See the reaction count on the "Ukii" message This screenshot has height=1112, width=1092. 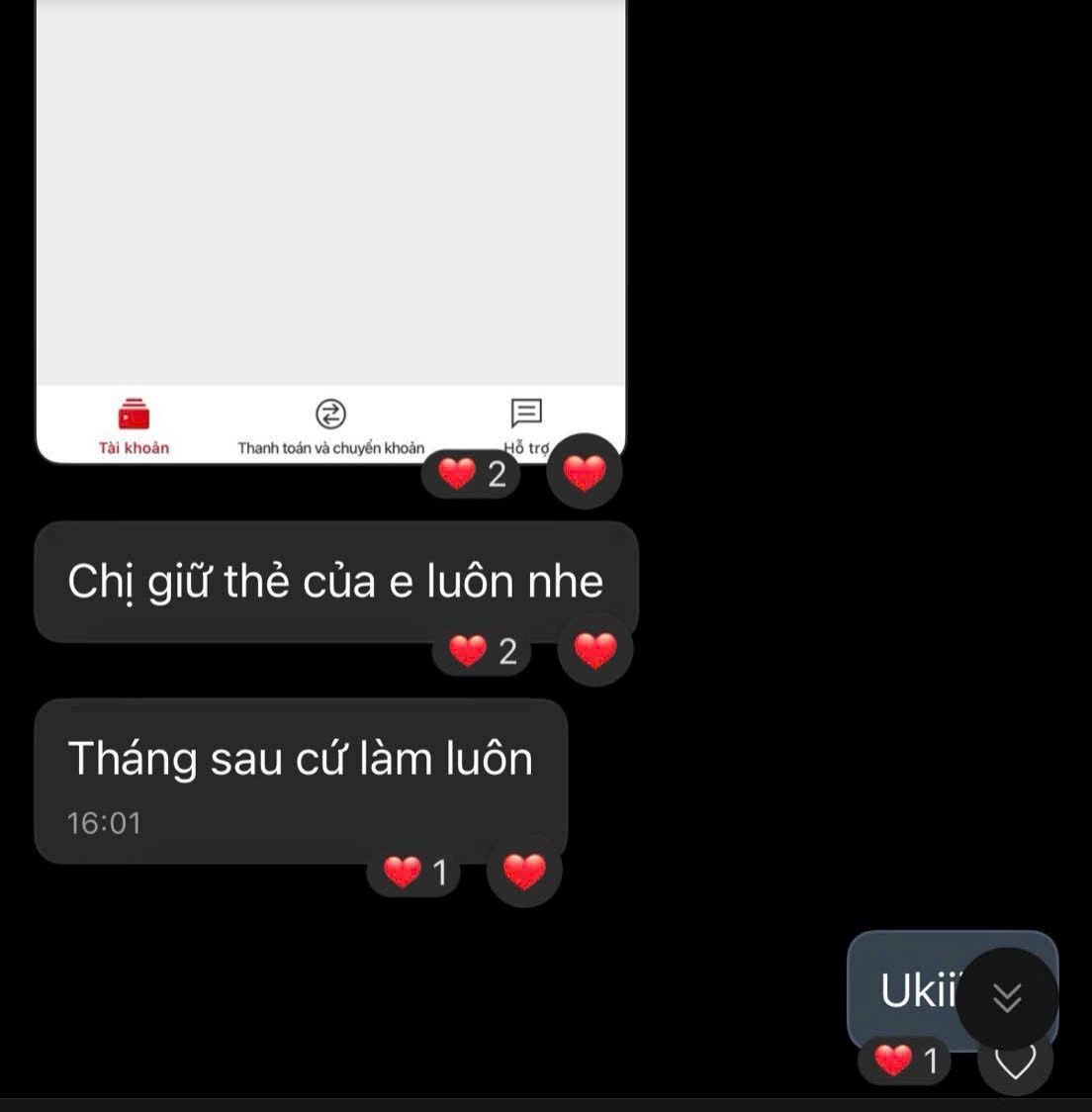pos(905,1061)
